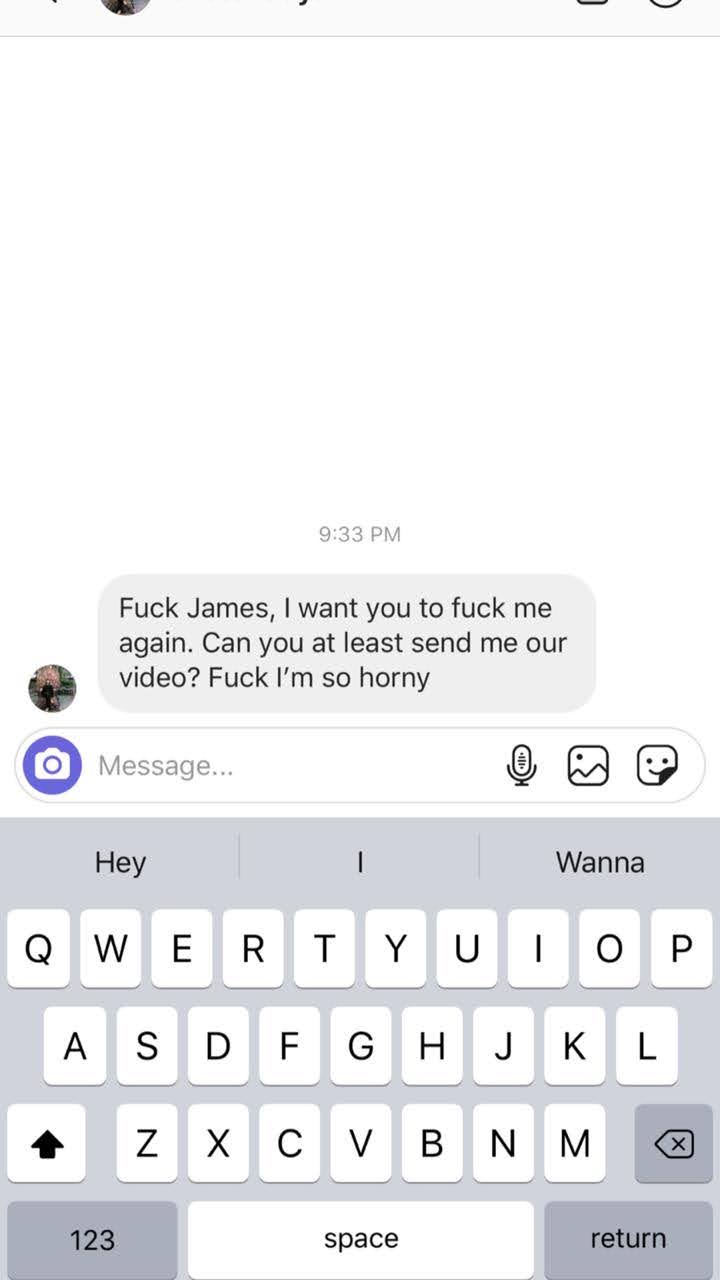This screenshot has height=1280, width=720.
Task: Open the camera from the message bar
Action: (x=52, y=766)
